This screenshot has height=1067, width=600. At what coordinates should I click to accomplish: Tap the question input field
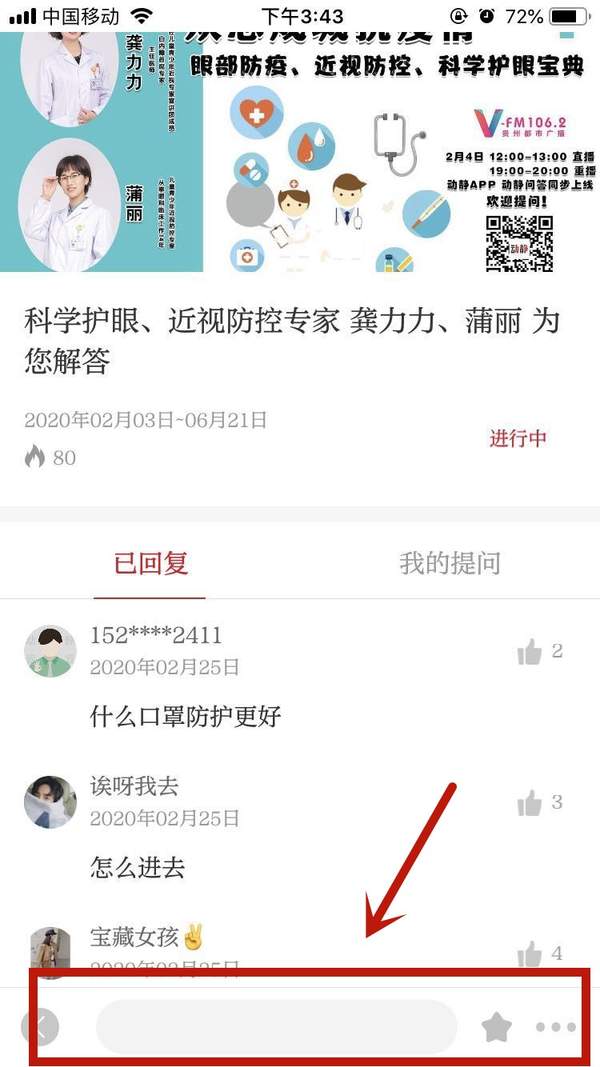pyautogui.click(x=276, y=1027)
